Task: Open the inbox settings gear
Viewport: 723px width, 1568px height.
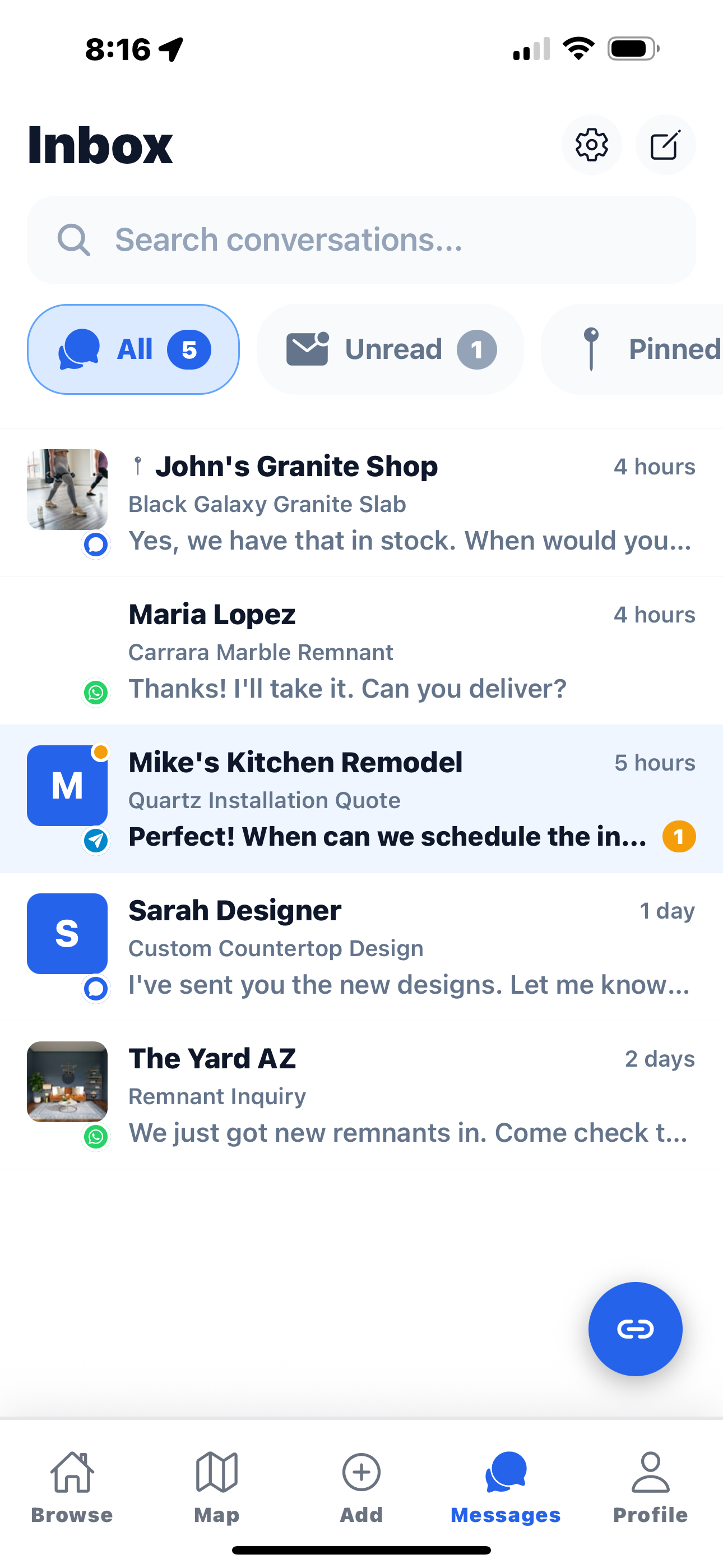Action: (x=591, y=145)
